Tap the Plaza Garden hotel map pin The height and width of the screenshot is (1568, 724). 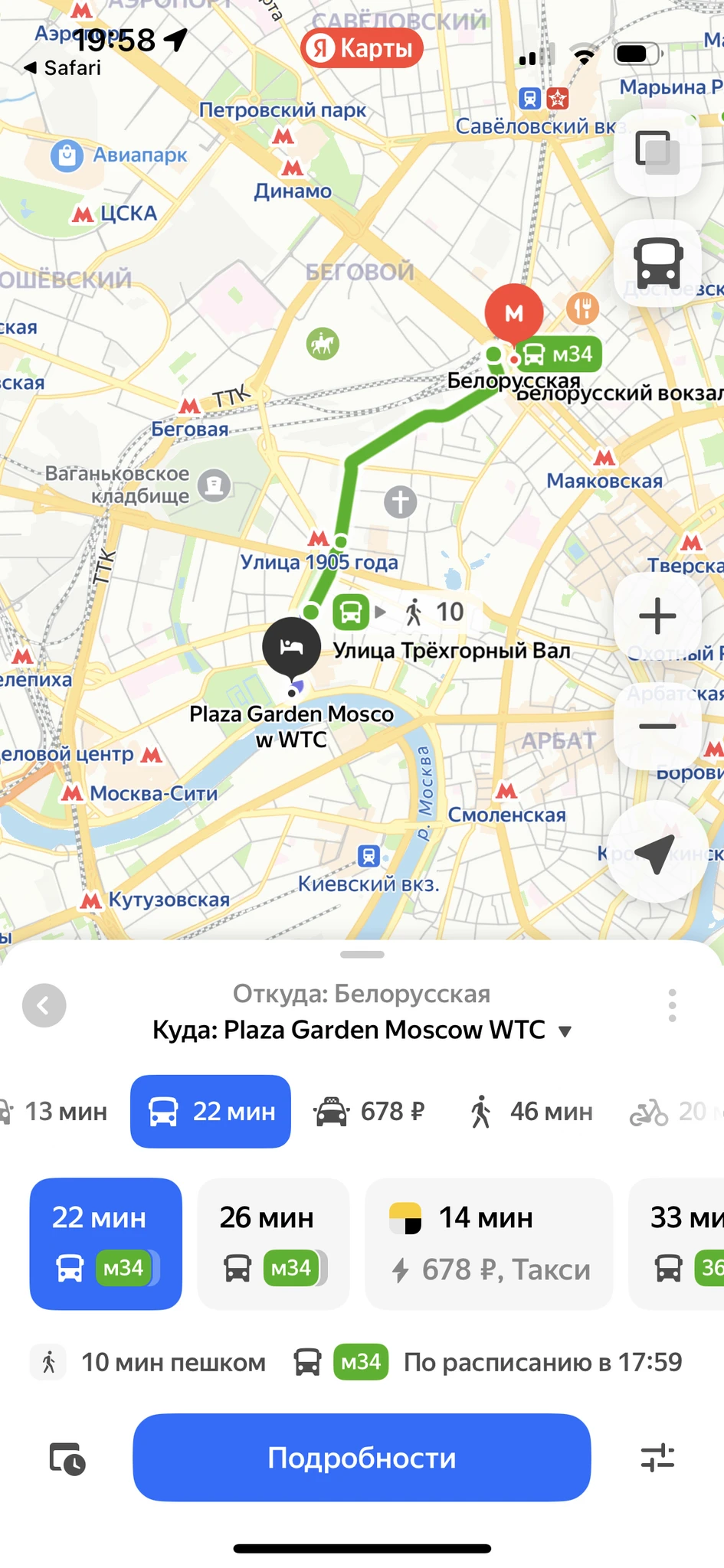pyautogui.click(x=291, y=648)
